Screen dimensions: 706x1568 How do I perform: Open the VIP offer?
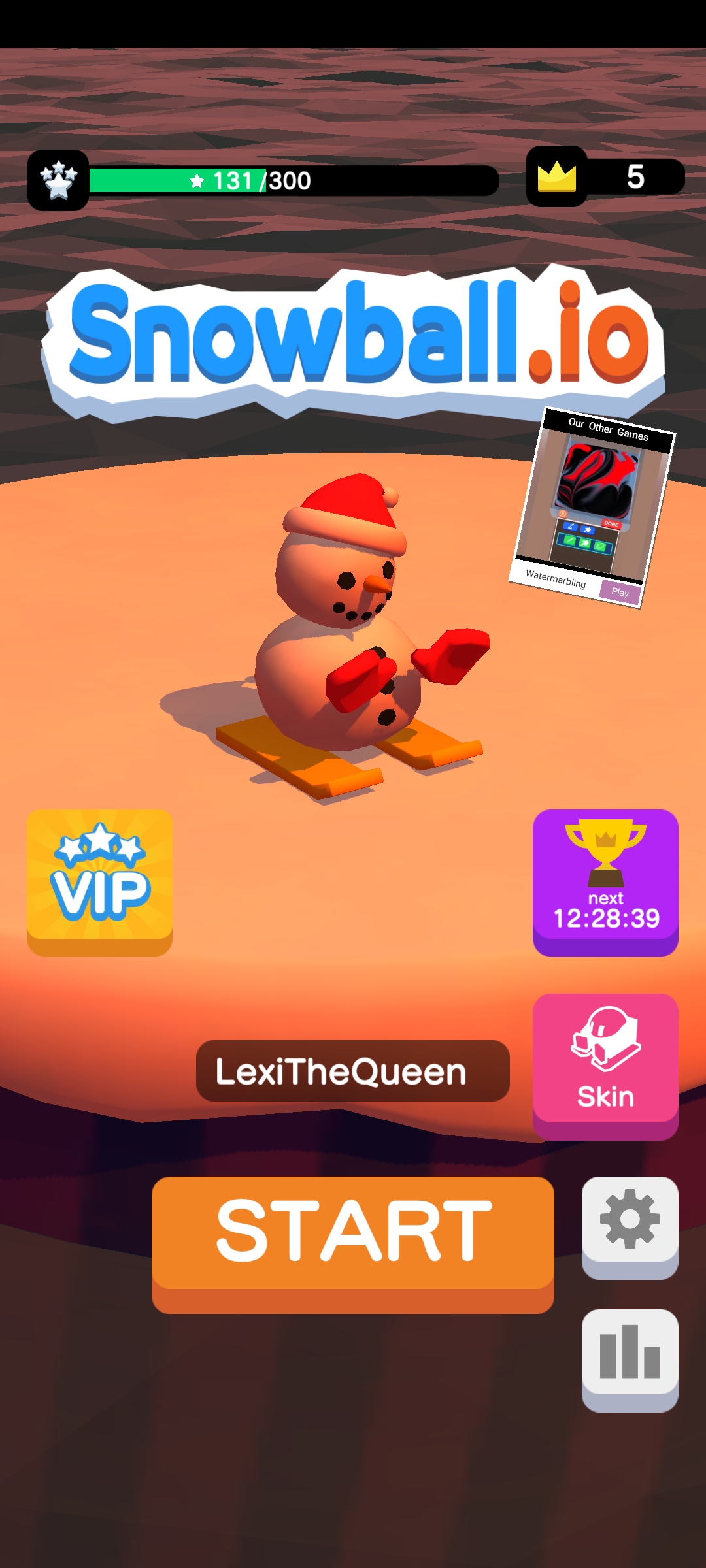99,879
